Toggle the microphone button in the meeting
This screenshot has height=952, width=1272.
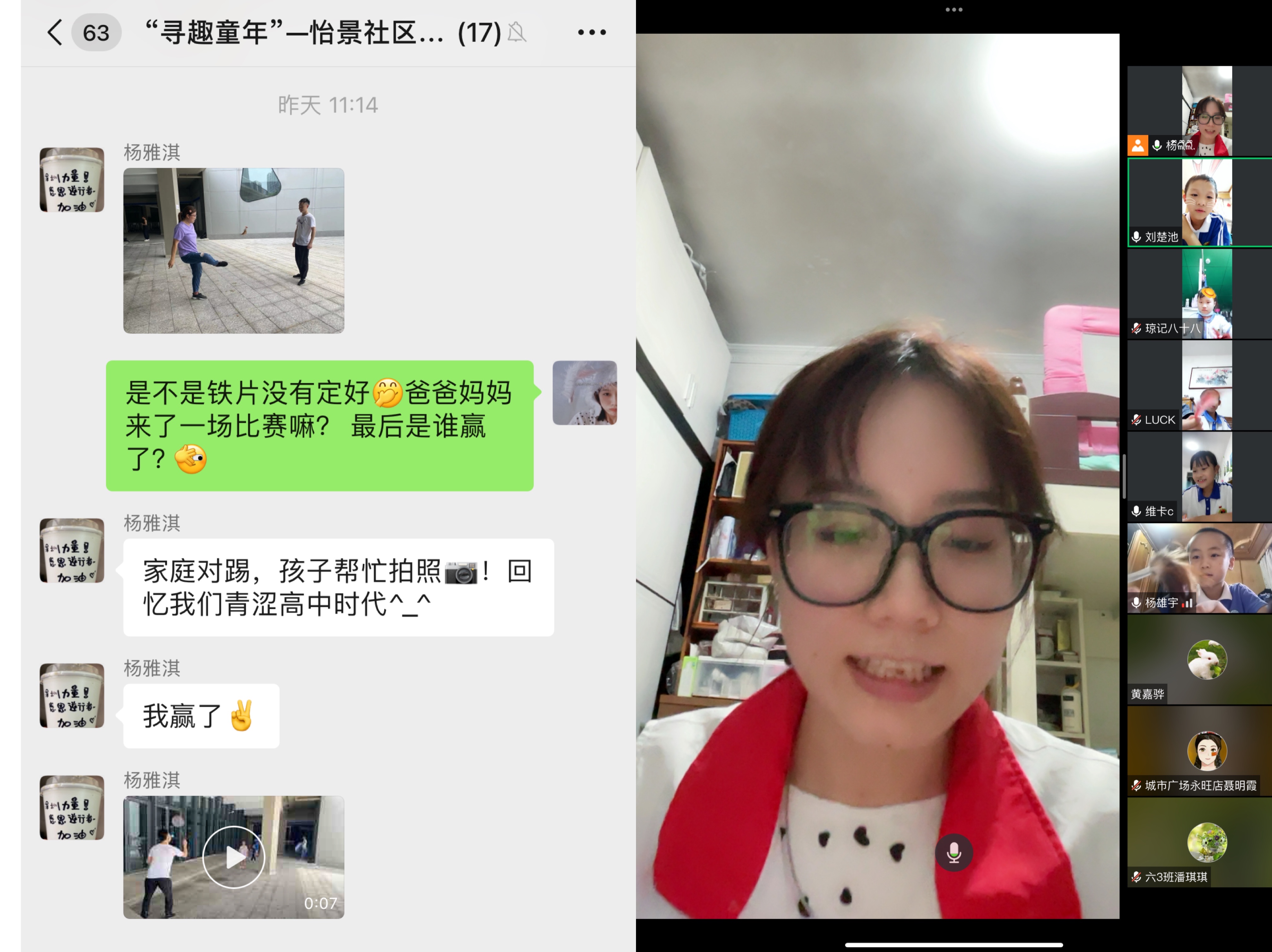coord(953,852)
